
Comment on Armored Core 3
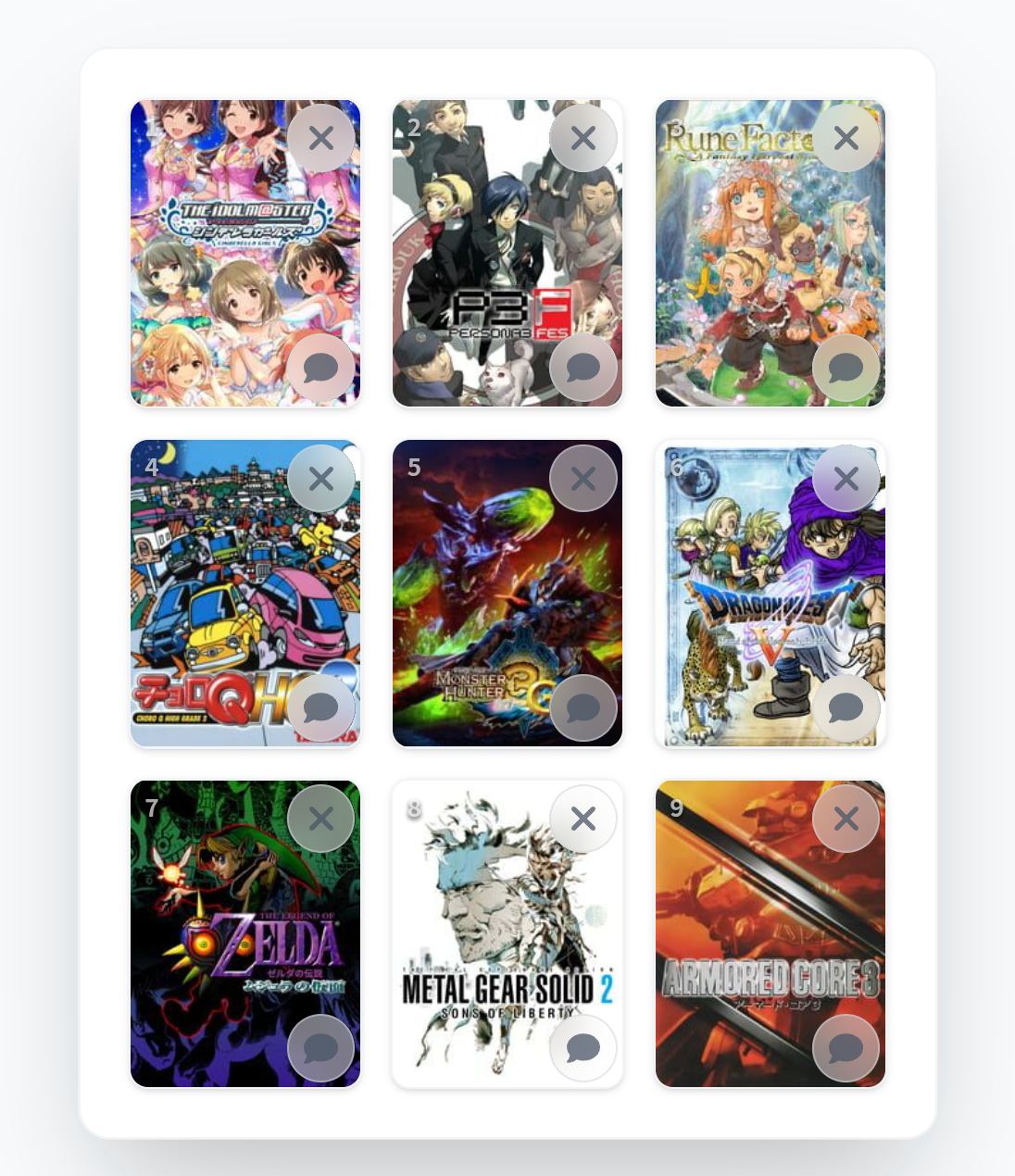(x=846, y=1048)
